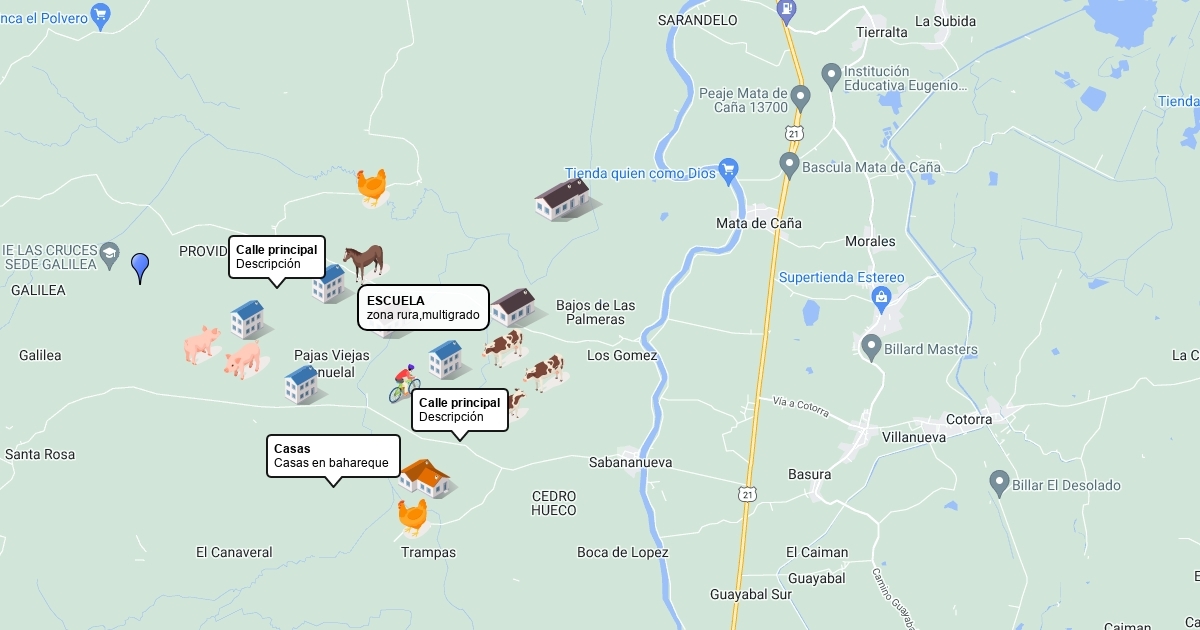Open Tienda quien como Dios store pin
The height and width of the screenshot is (630, 1200).
728,167
